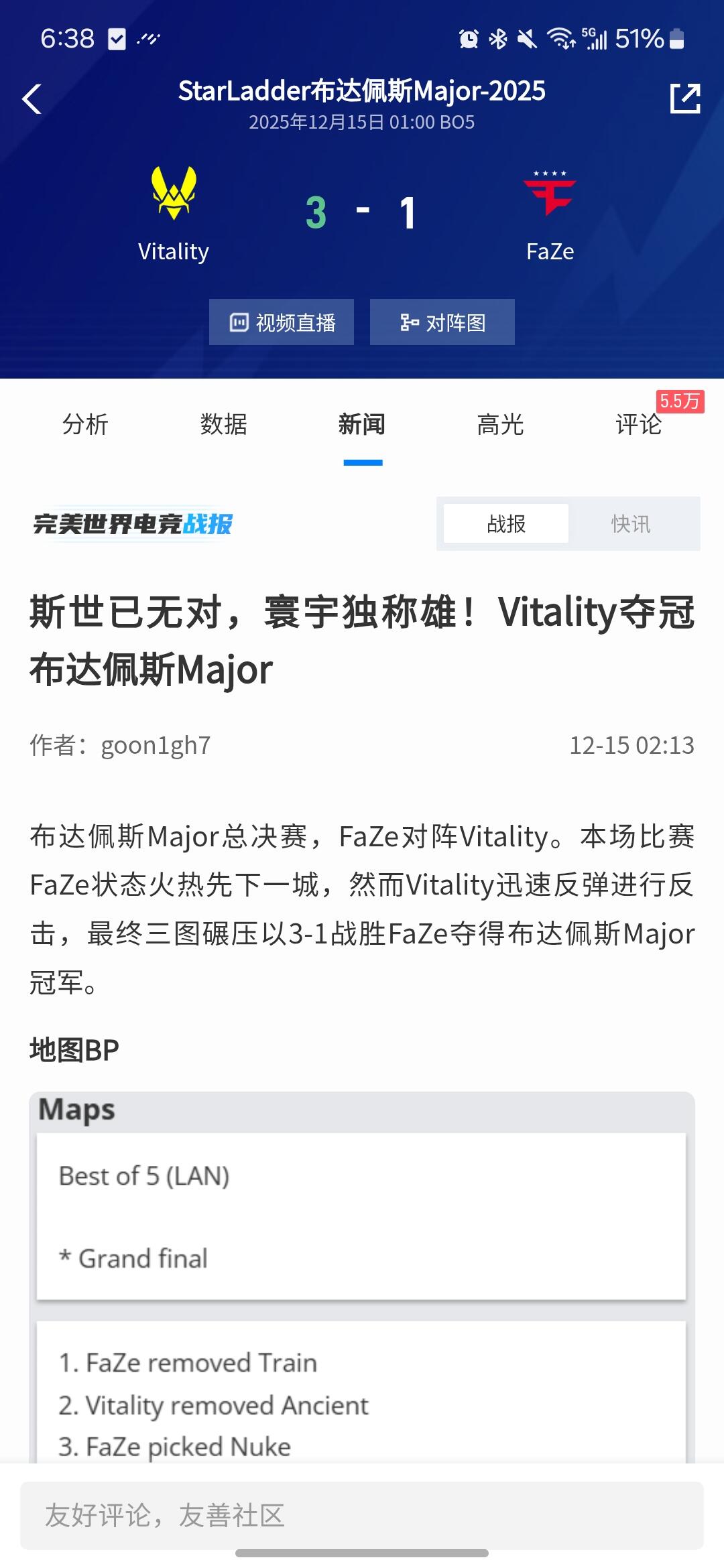
Task: Tap the 友好评论 comment input box
Action: (x=362, y=1515)
